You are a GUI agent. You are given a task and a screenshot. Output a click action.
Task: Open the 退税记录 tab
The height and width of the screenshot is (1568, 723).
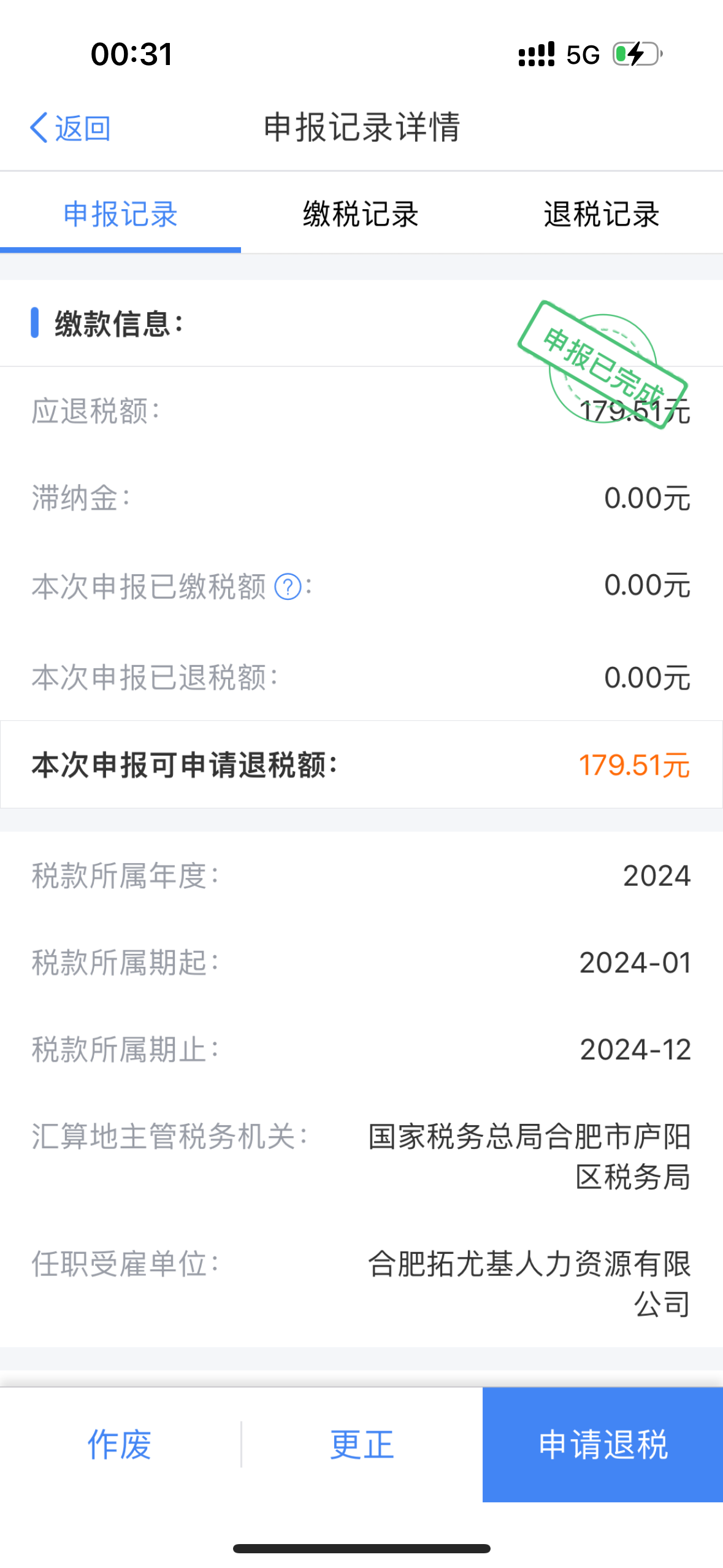(x=602, y=214)
